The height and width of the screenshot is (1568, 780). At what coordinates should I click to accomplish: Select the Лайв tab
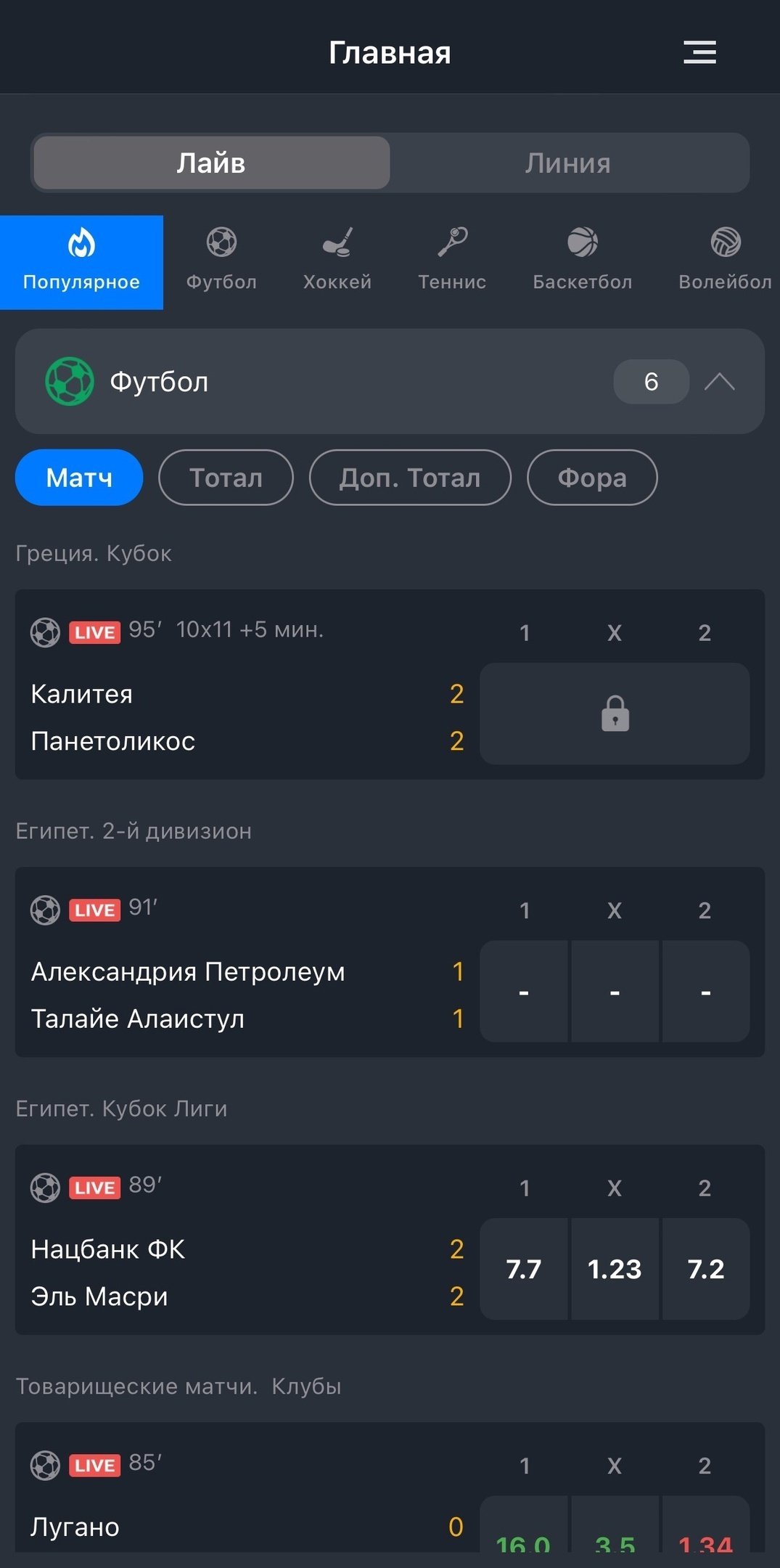tap(211, 163)
